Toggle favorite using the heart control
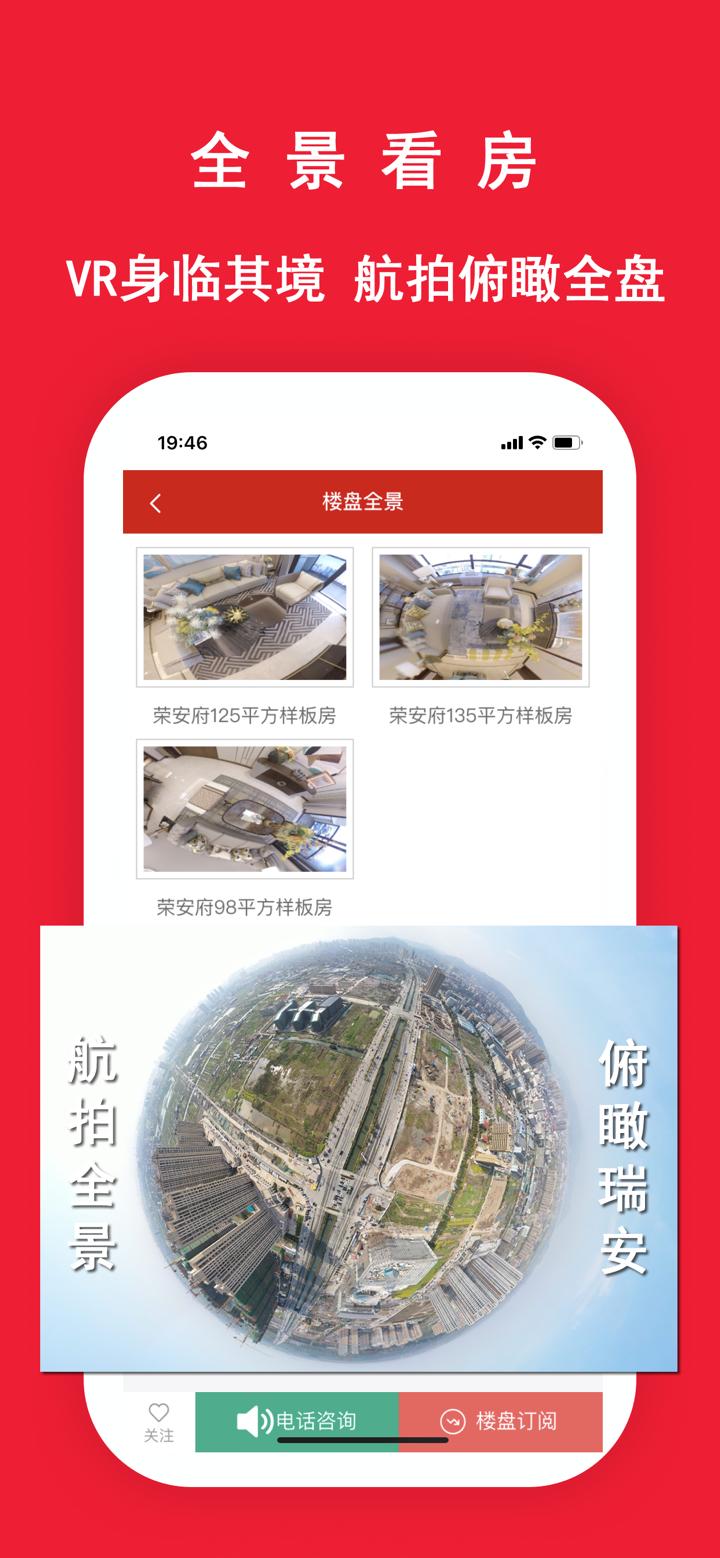Image resolution: width=720 pixels, height=1558 pixels. pos(158,1410)
